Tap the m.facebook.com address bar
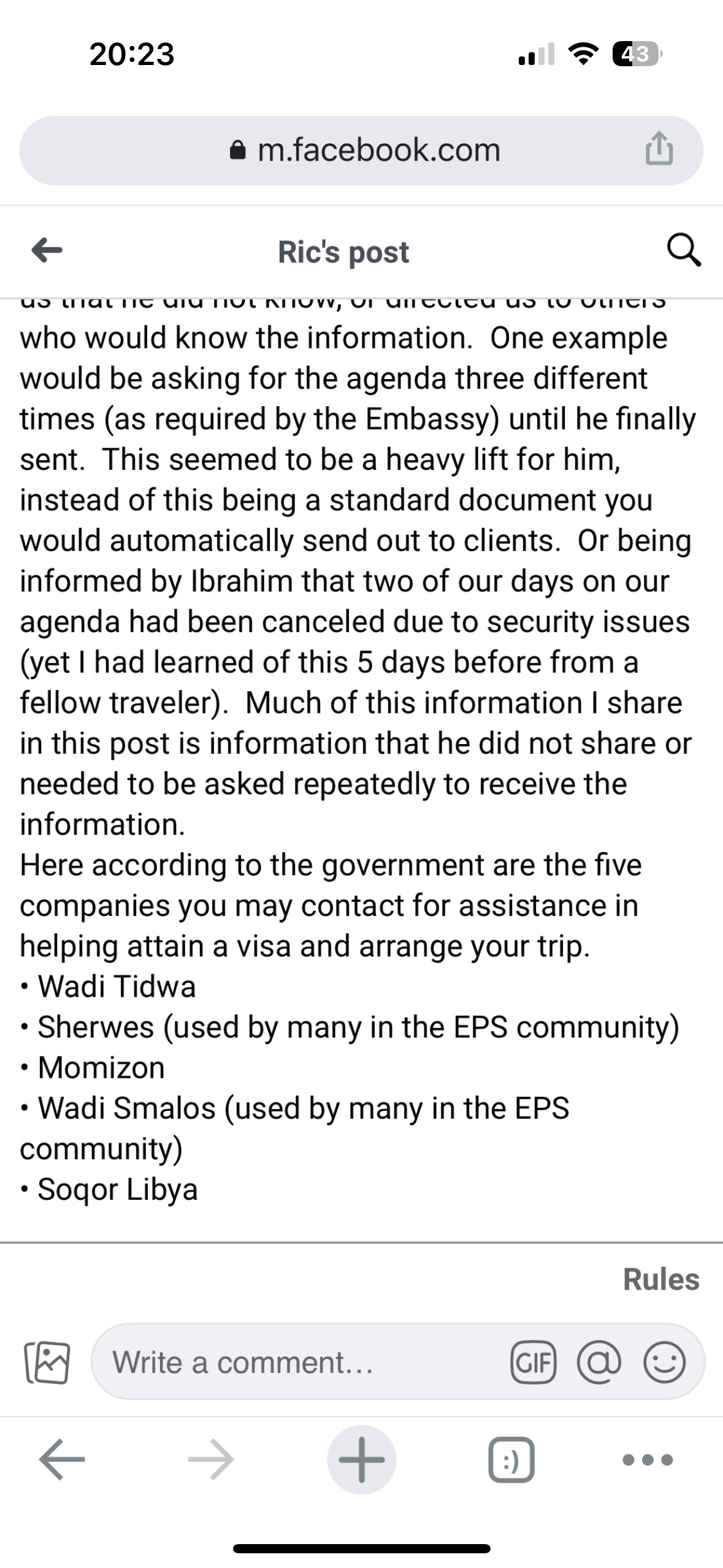The height and width of the screenshot is (1568, 723). click(x=362, y=150)
